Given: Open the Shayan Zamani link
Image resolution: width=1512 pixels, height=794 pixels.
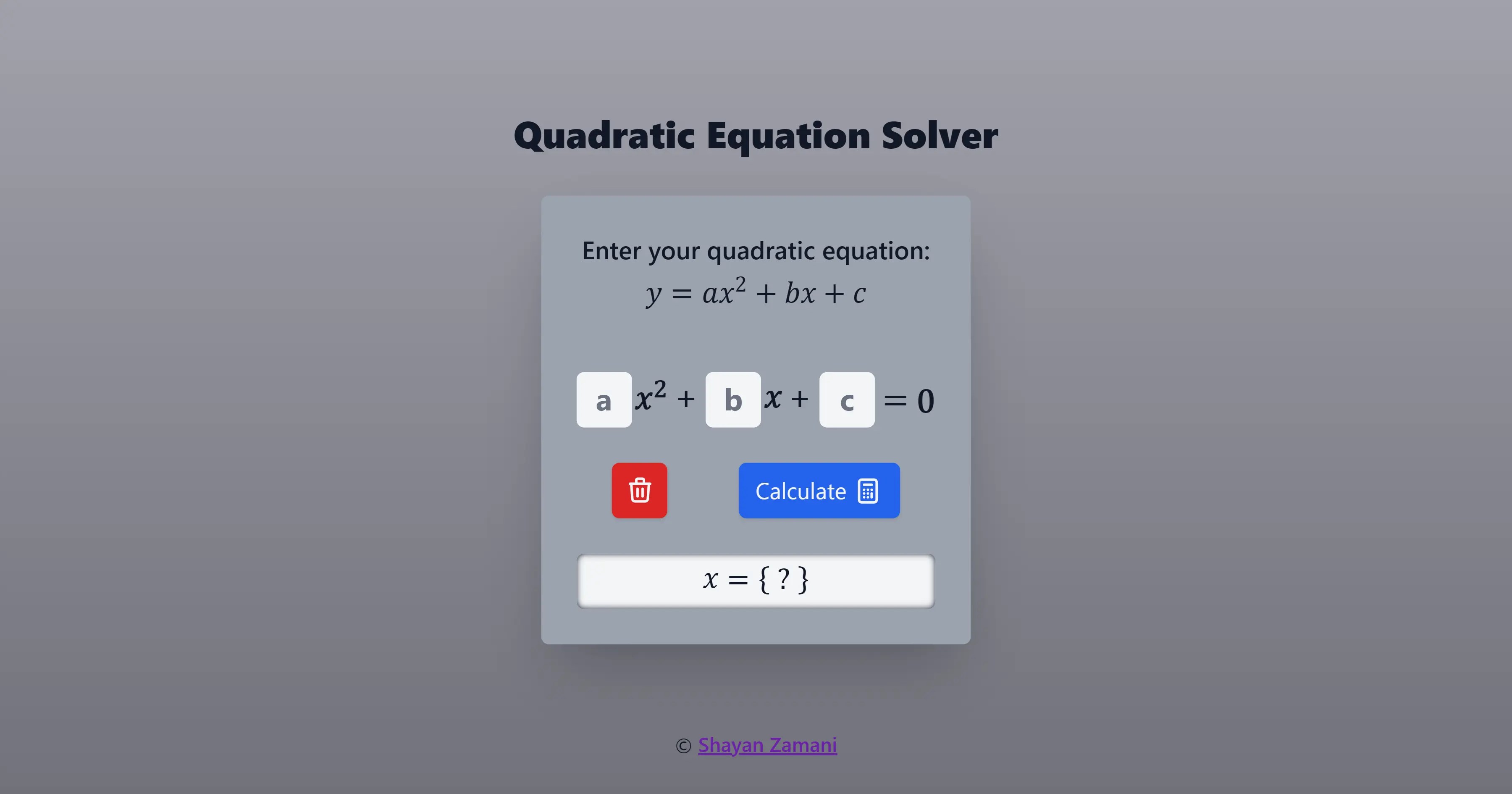Looking at the screenshot, I should click(767, 745).
